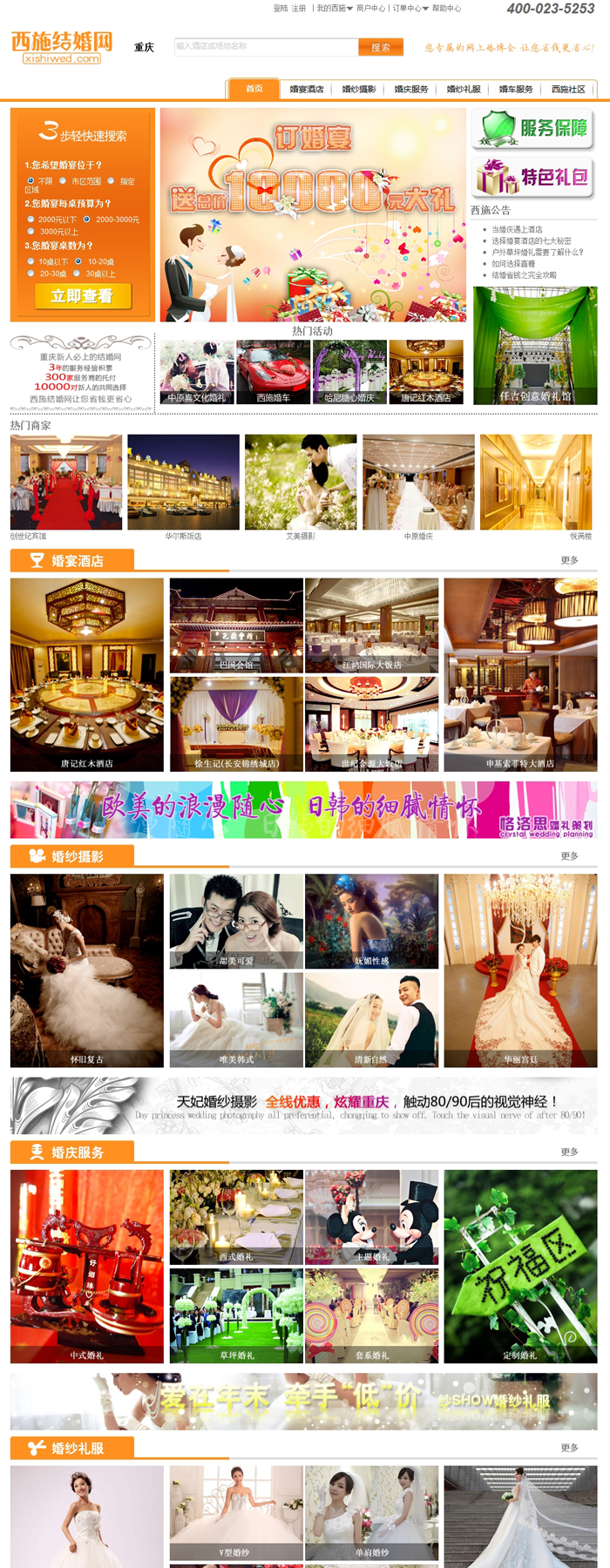Tap 更多 next to 婚宴酒店 section
The width and height of the screenshot is (610, 1568).
click(569, 560)
